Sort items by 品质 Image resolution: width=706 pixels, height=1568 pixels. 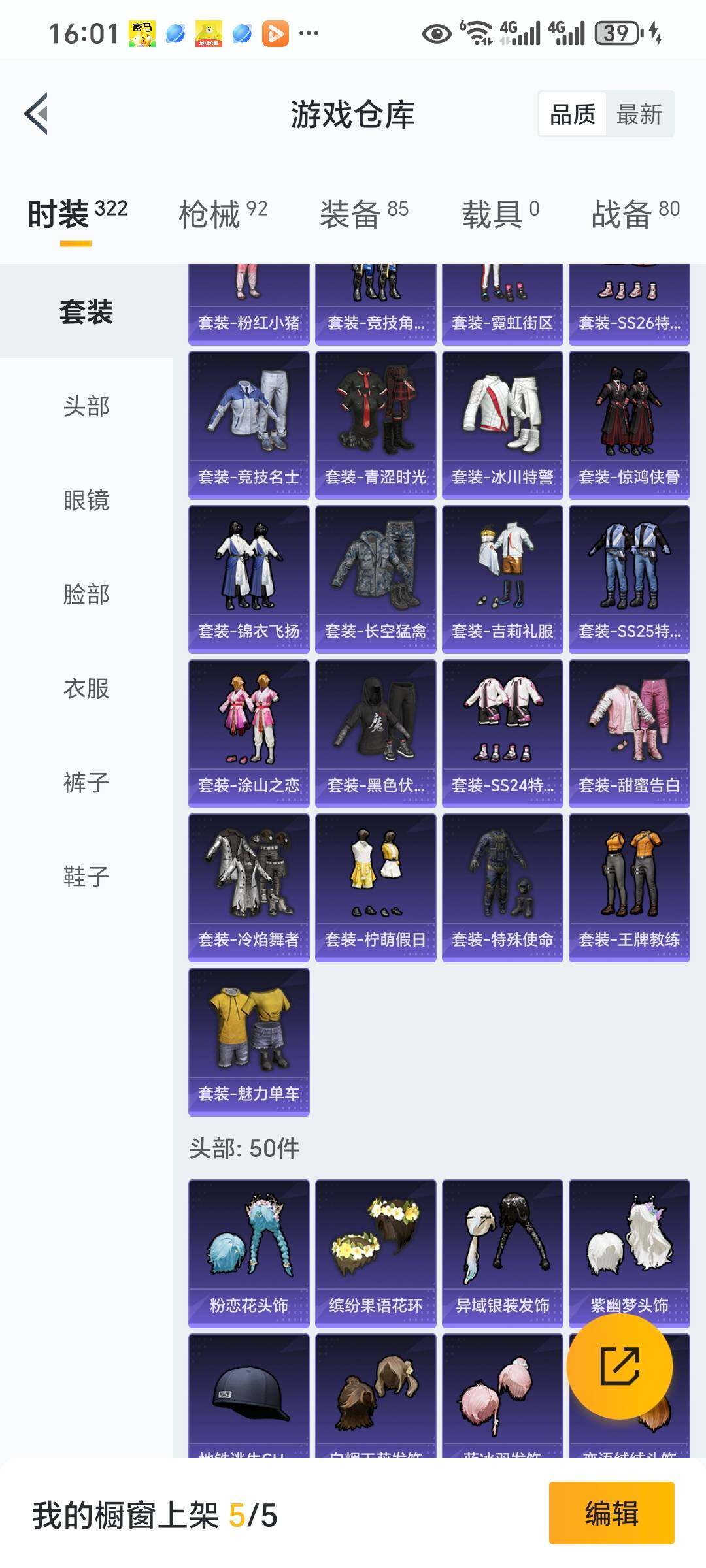point(573,114)
